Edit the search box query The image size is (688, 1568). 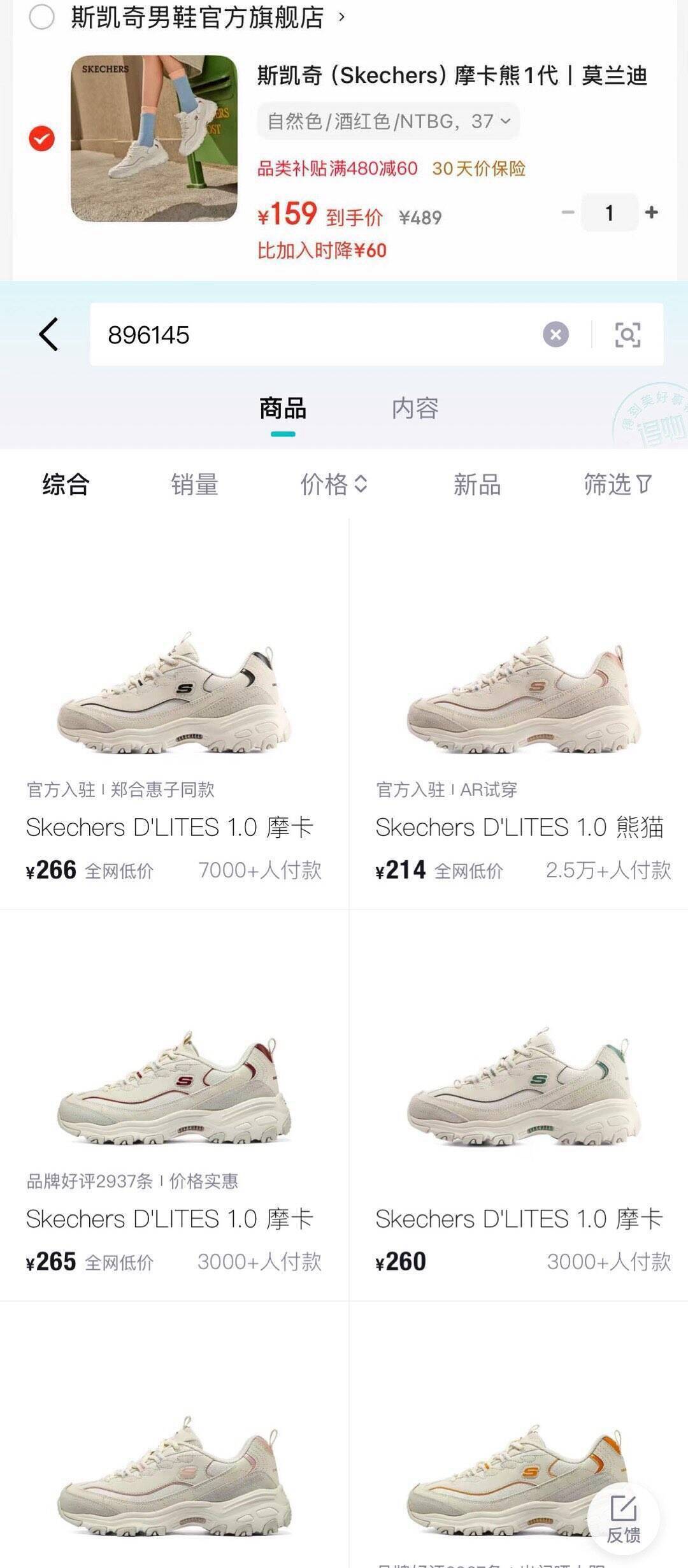coord(319,334)
